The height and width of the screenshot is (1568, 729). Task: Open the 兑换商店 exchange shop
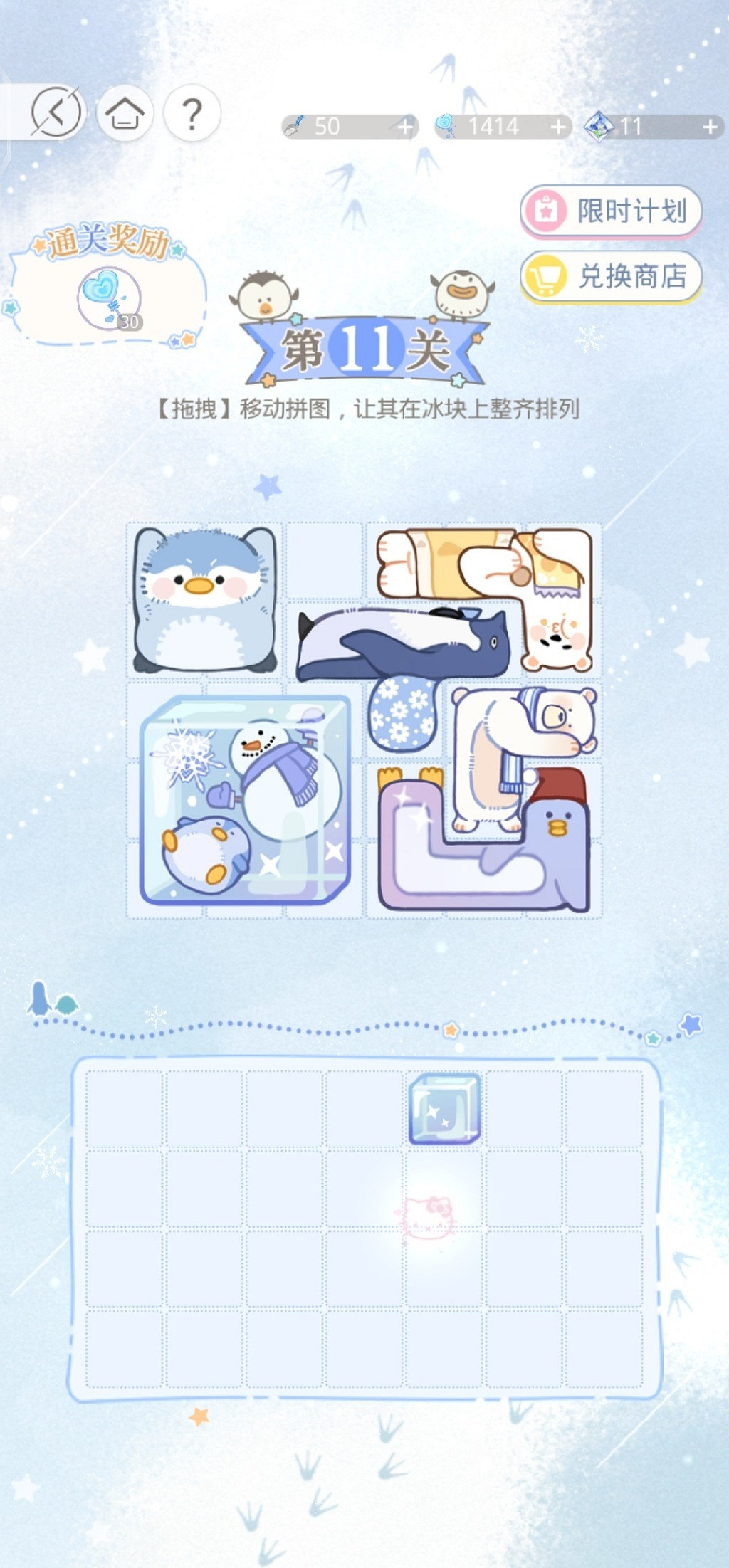(612, 276)
